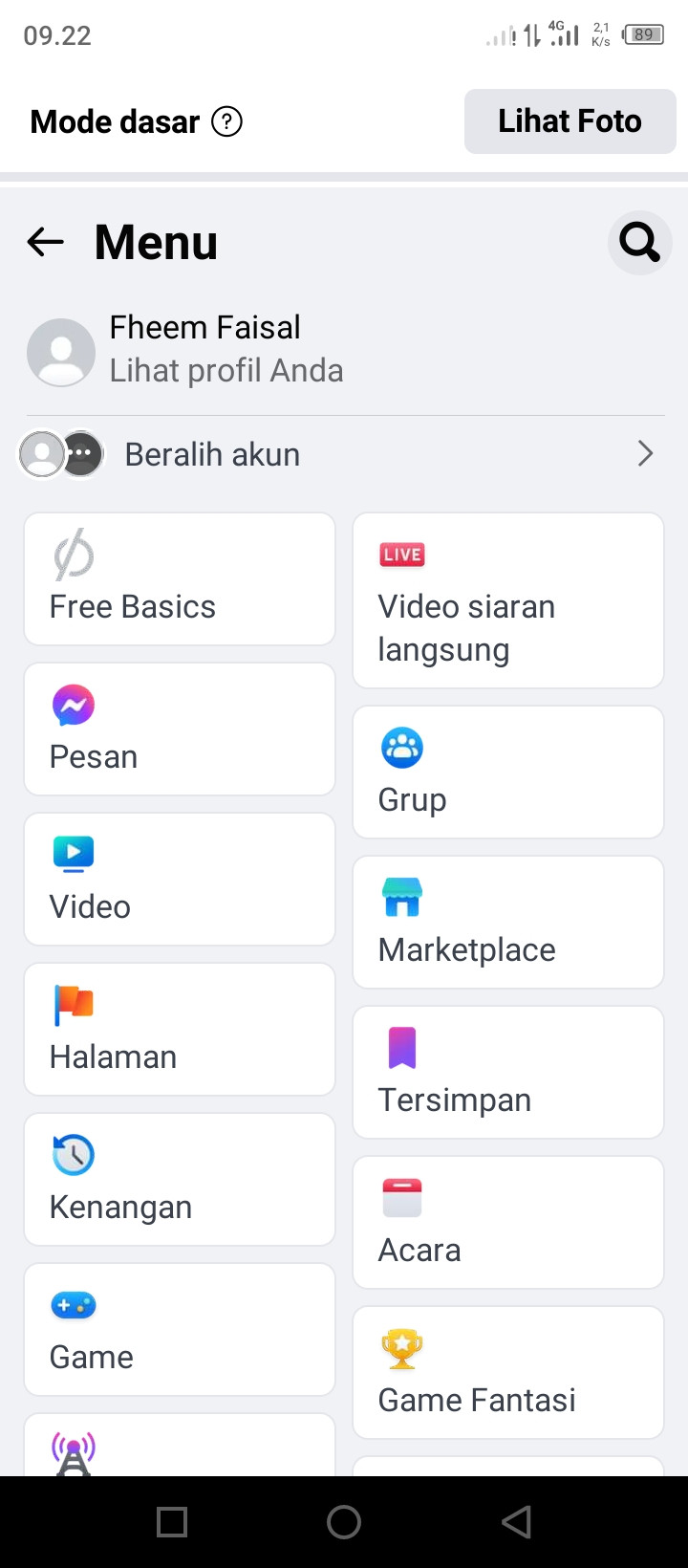This screenshot has height=1568, width=688.
Task: Go back from the Menu screen
Action: [x=45, y=242]
